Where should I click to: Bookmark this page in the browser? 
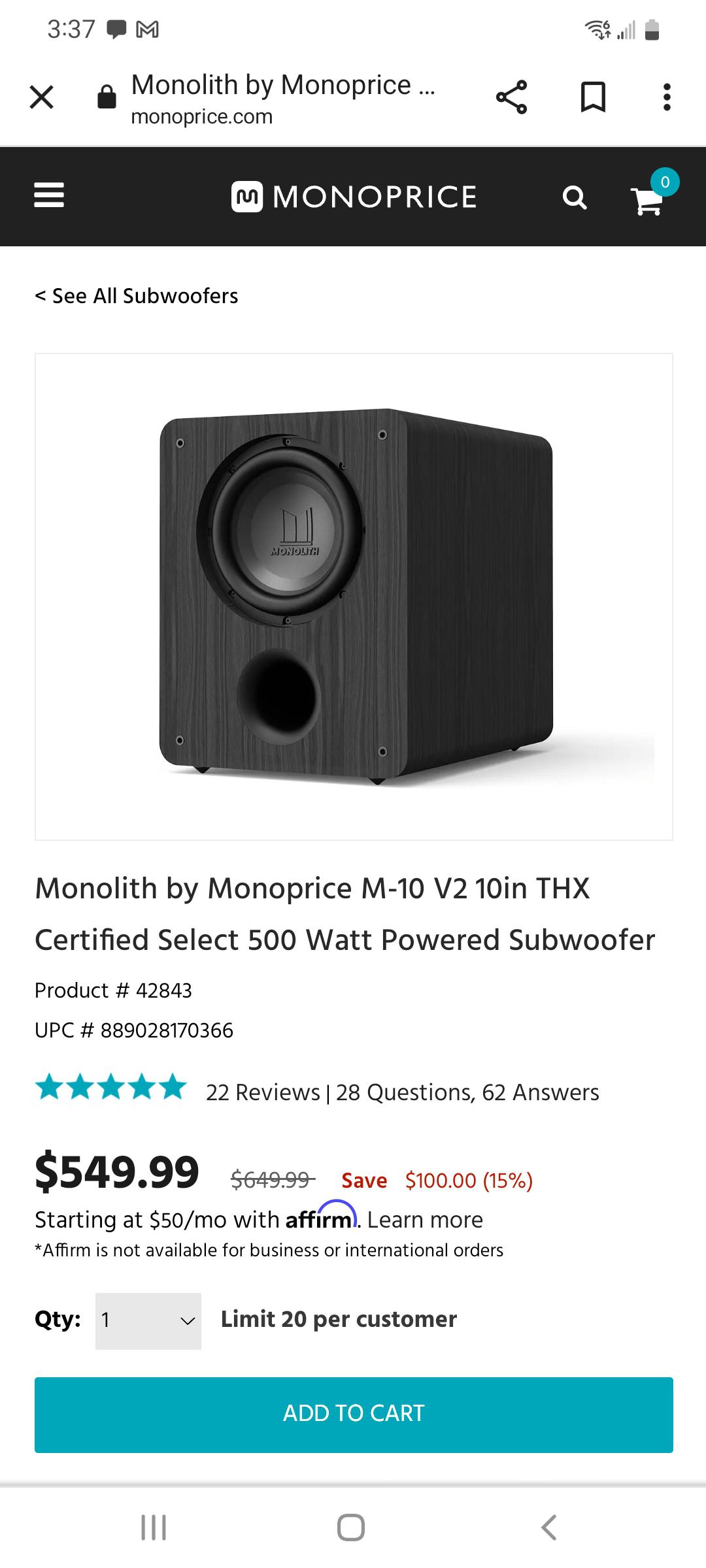(x=593, y=98)
